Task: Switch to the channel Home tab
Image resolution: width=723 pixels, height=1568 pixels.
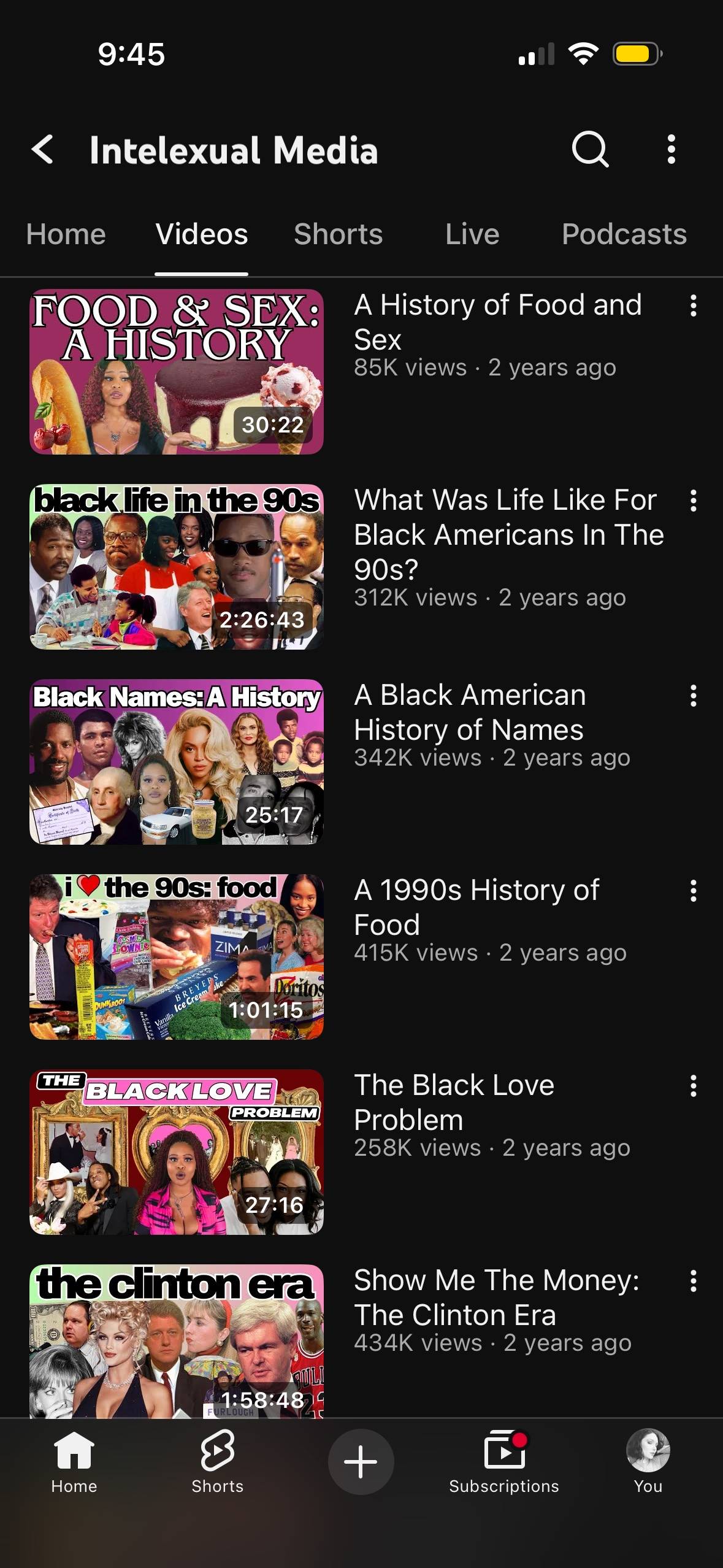Action: pyautogui.click(x=66, y=234)
